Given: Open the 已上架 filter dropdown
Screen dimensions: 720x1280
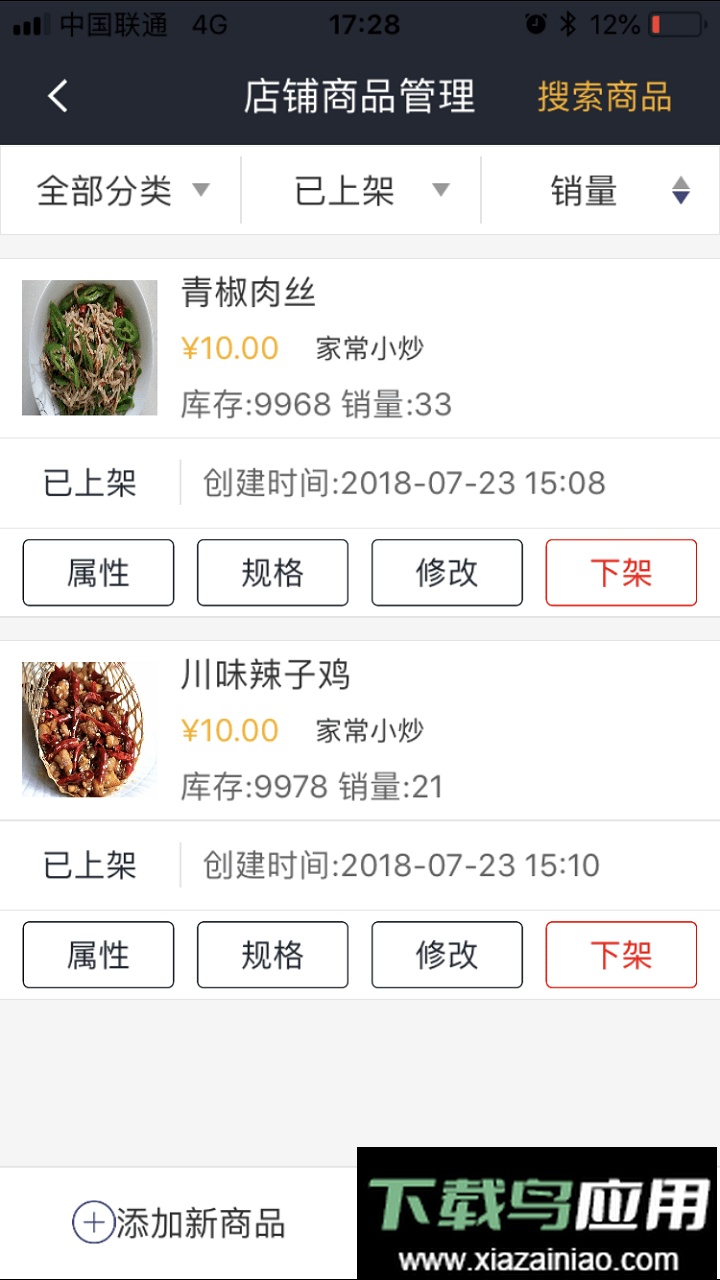Looking at the screenshot, I should pos(360,190).
